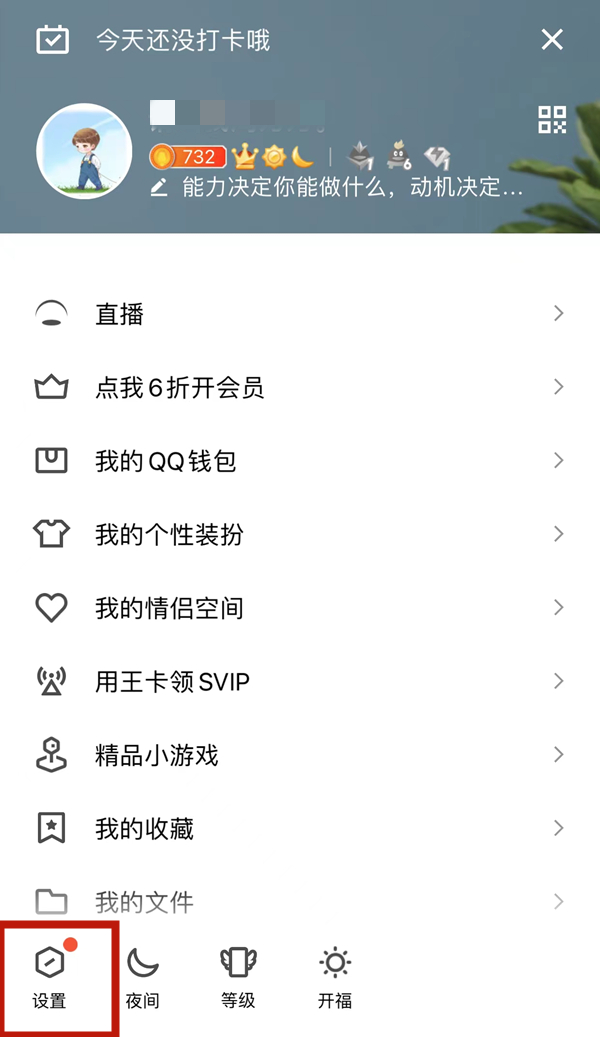Viewport: 600px width, 1037px height.
Task: Close the check-in reminder with the X
Action: (552, 40)
